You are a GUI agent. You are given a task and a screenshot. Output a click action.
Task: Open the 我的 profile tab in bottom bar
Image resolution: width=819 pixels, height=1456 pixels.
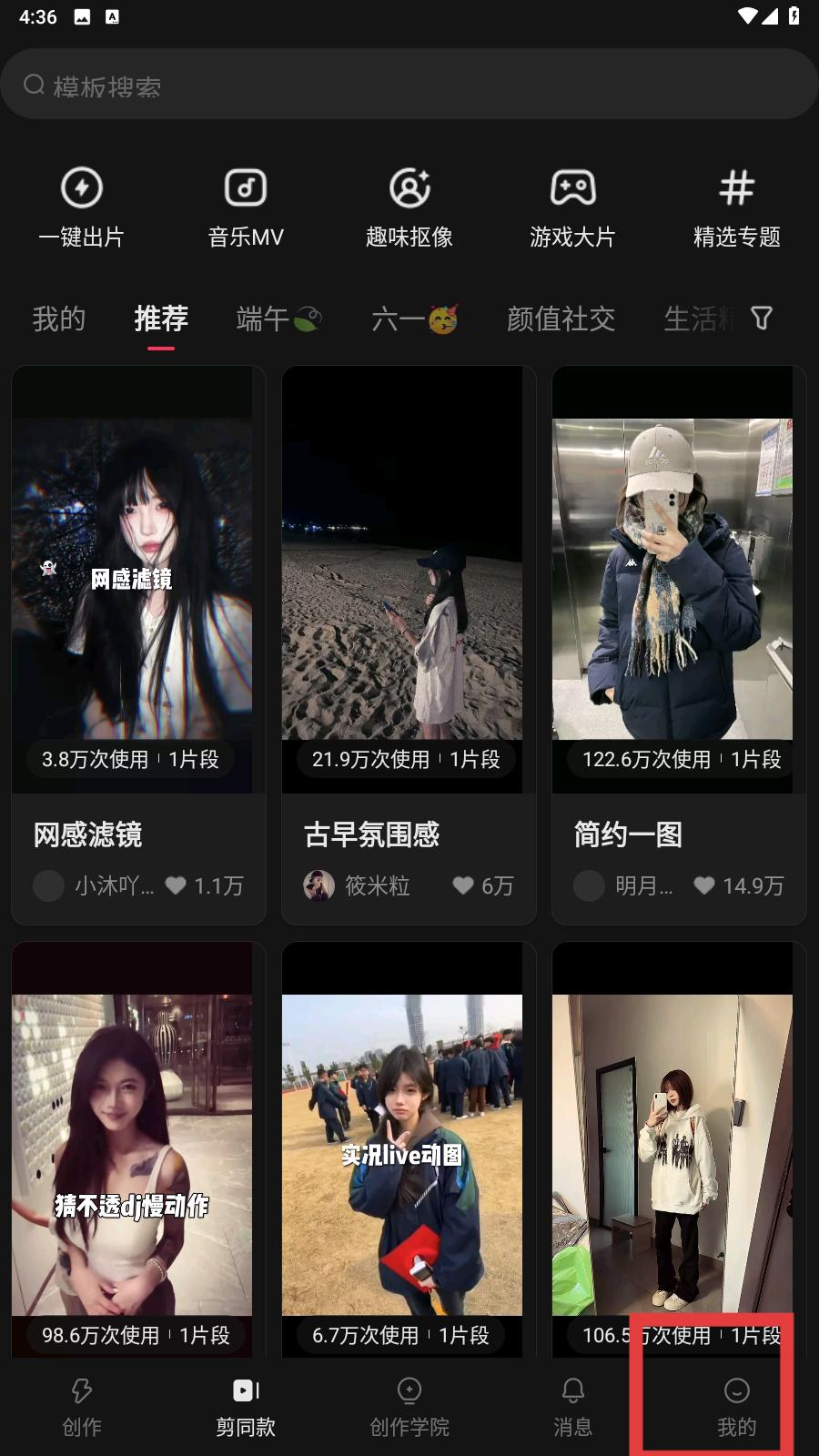point(736,1406)
